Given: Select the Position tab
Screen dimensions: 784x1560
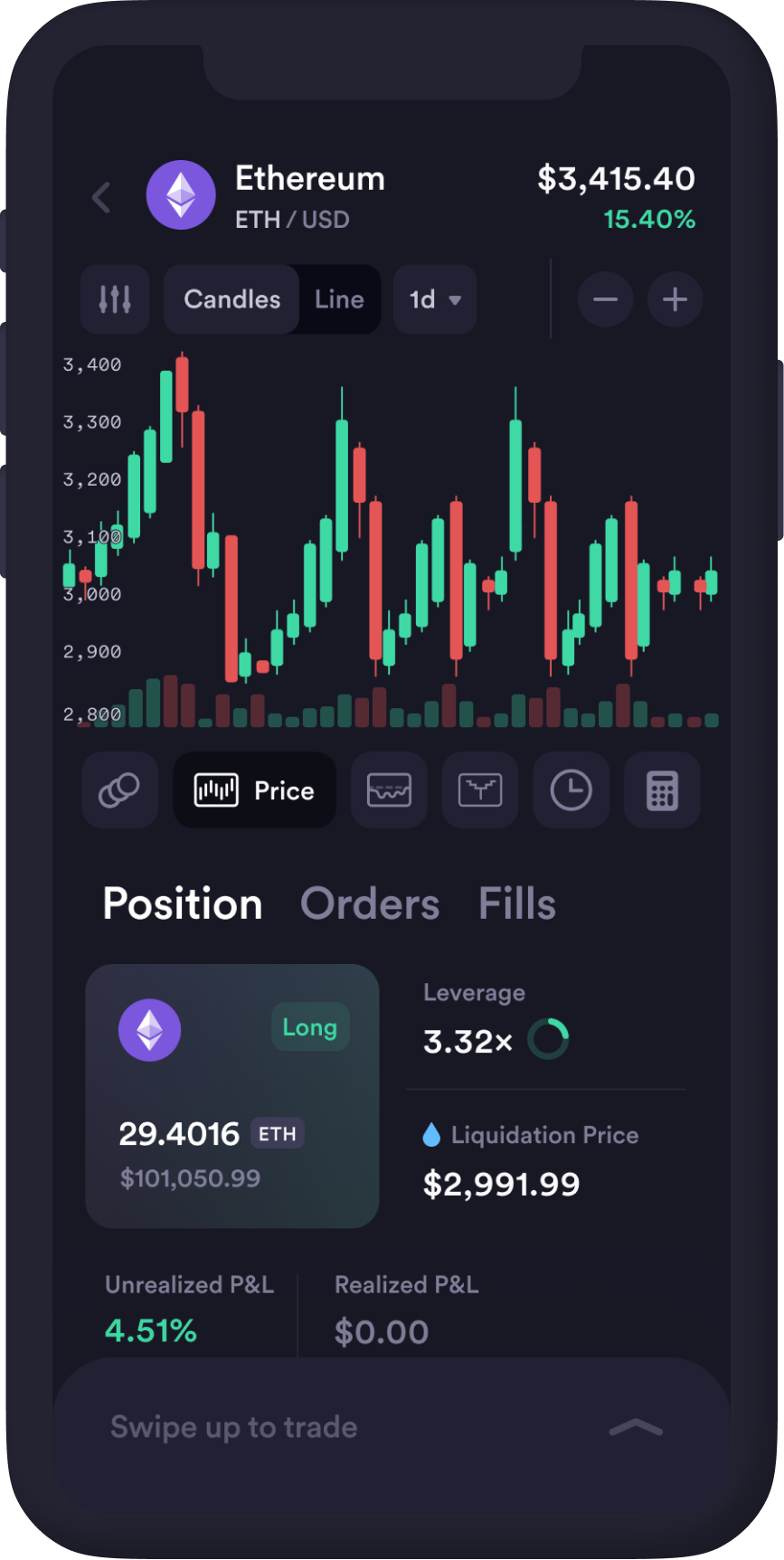Looking at the screenshot, I should click(x=183, y=903).
